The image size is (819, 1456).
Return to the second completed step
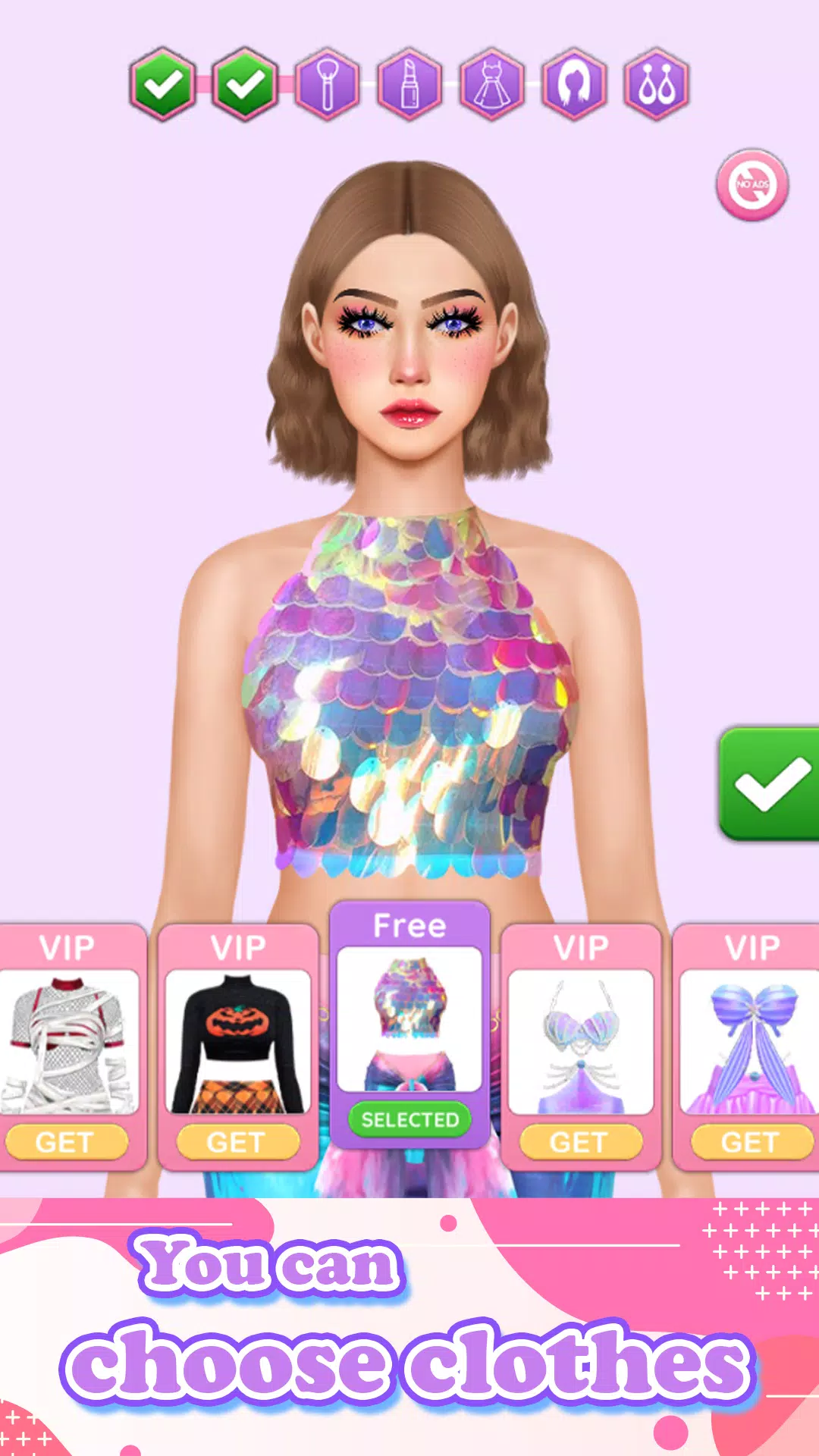tap(244, 83)
